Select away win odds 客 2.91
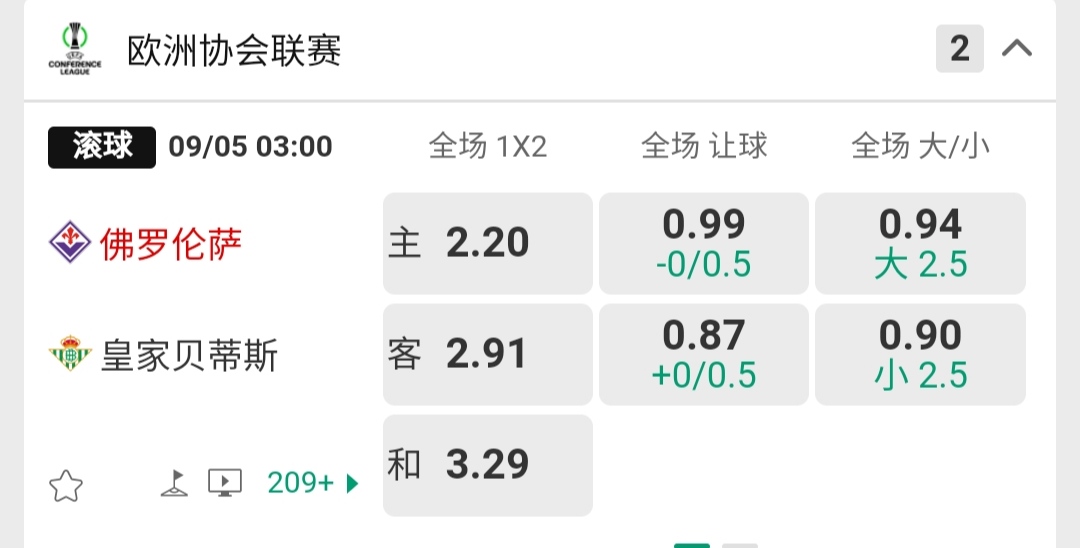 [x=487, y=354]
